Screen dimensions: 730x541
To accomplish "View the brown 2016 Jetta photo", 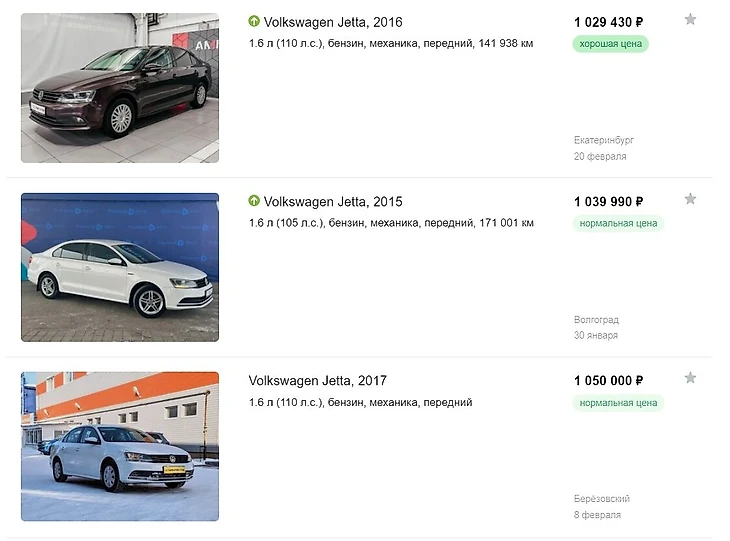I will point(120,88).
